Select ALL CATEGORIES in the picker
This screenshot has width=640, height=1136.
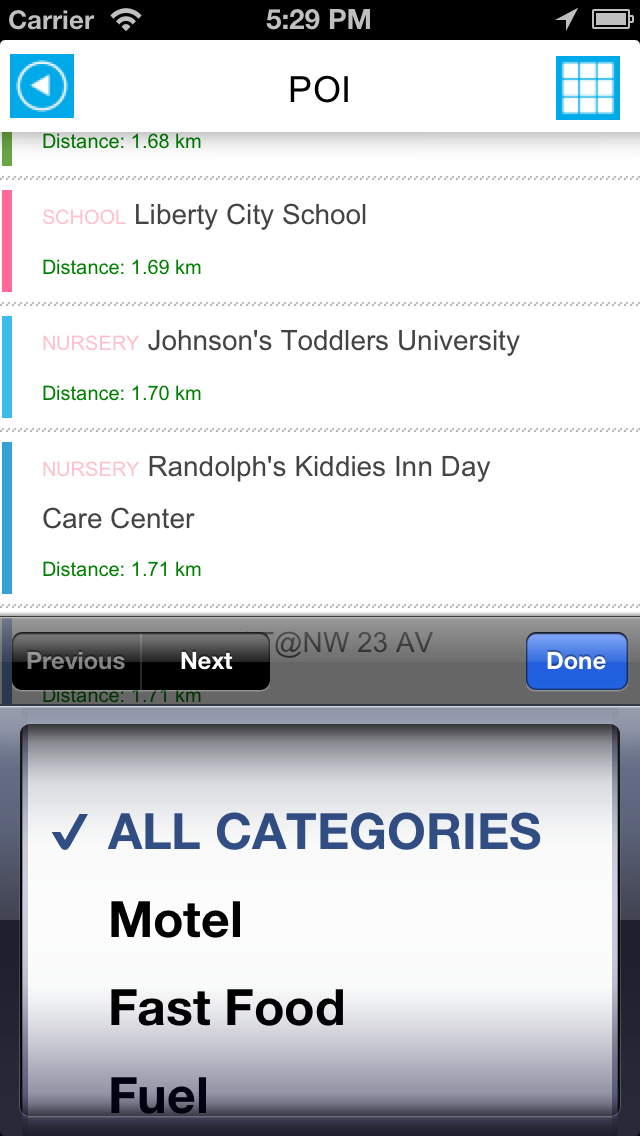click(x=320, y=831)
